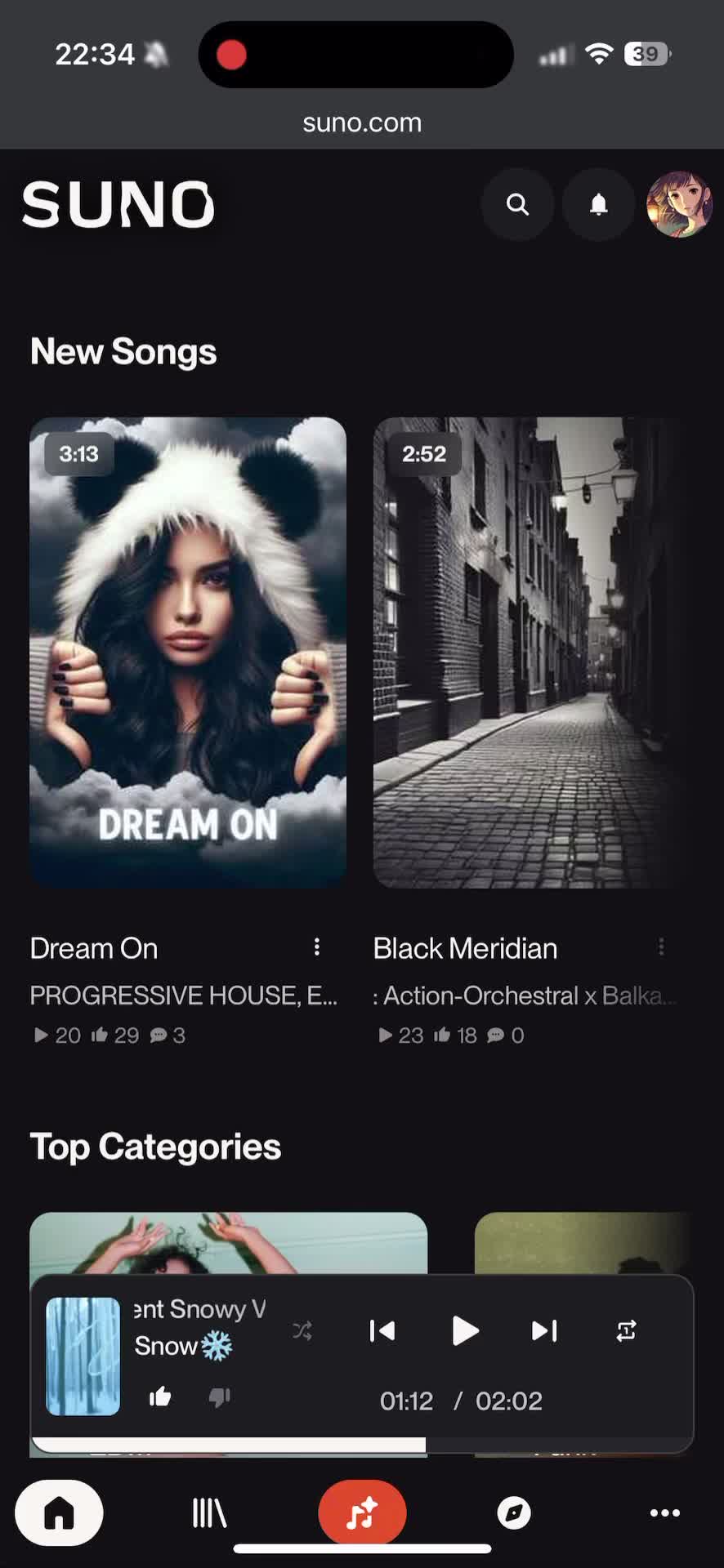
Task: Open the notifications bell
Action: (599, 204)
